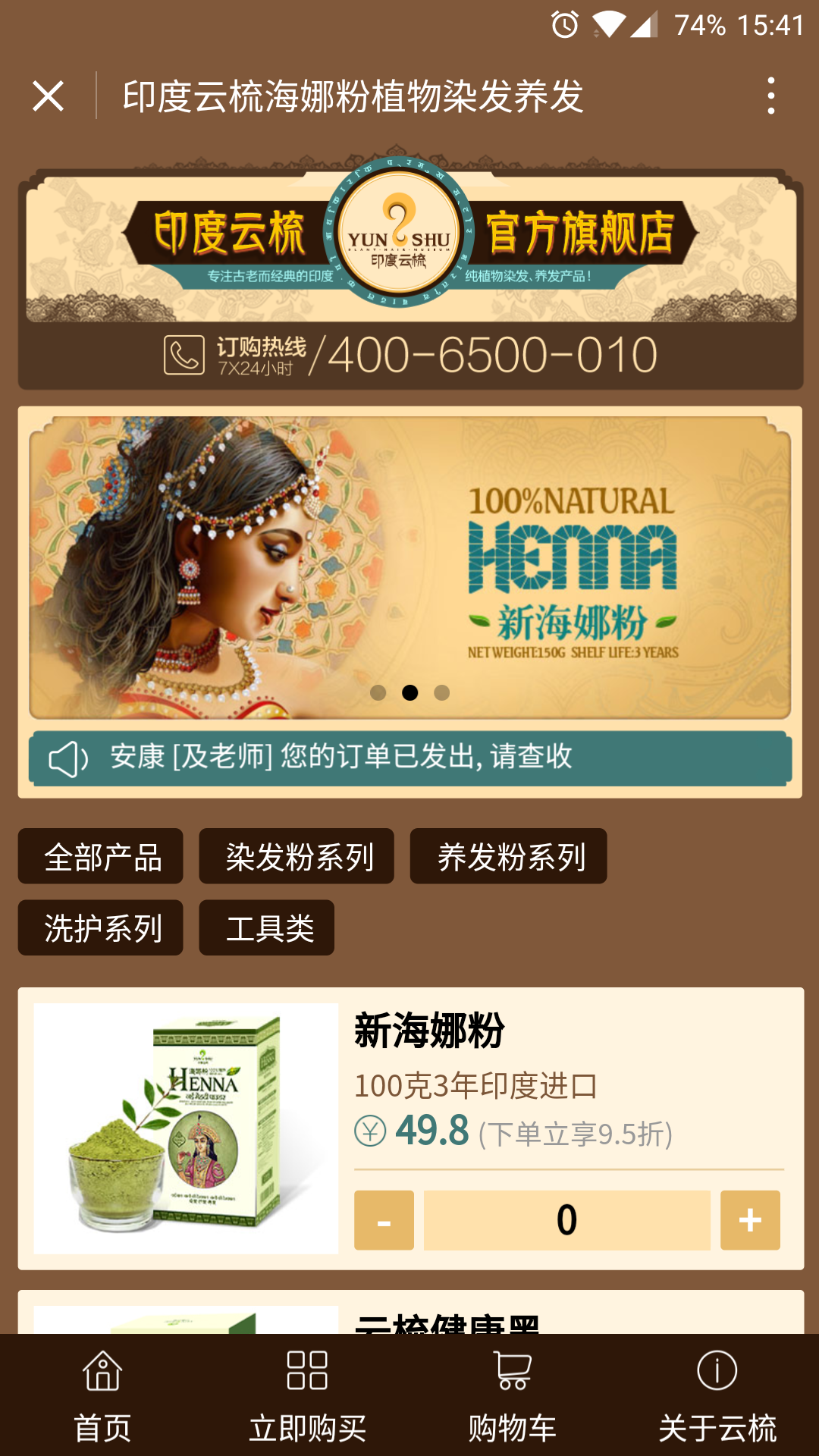
Task: Close the webpage with the X
Action: [x=49, y=96]
